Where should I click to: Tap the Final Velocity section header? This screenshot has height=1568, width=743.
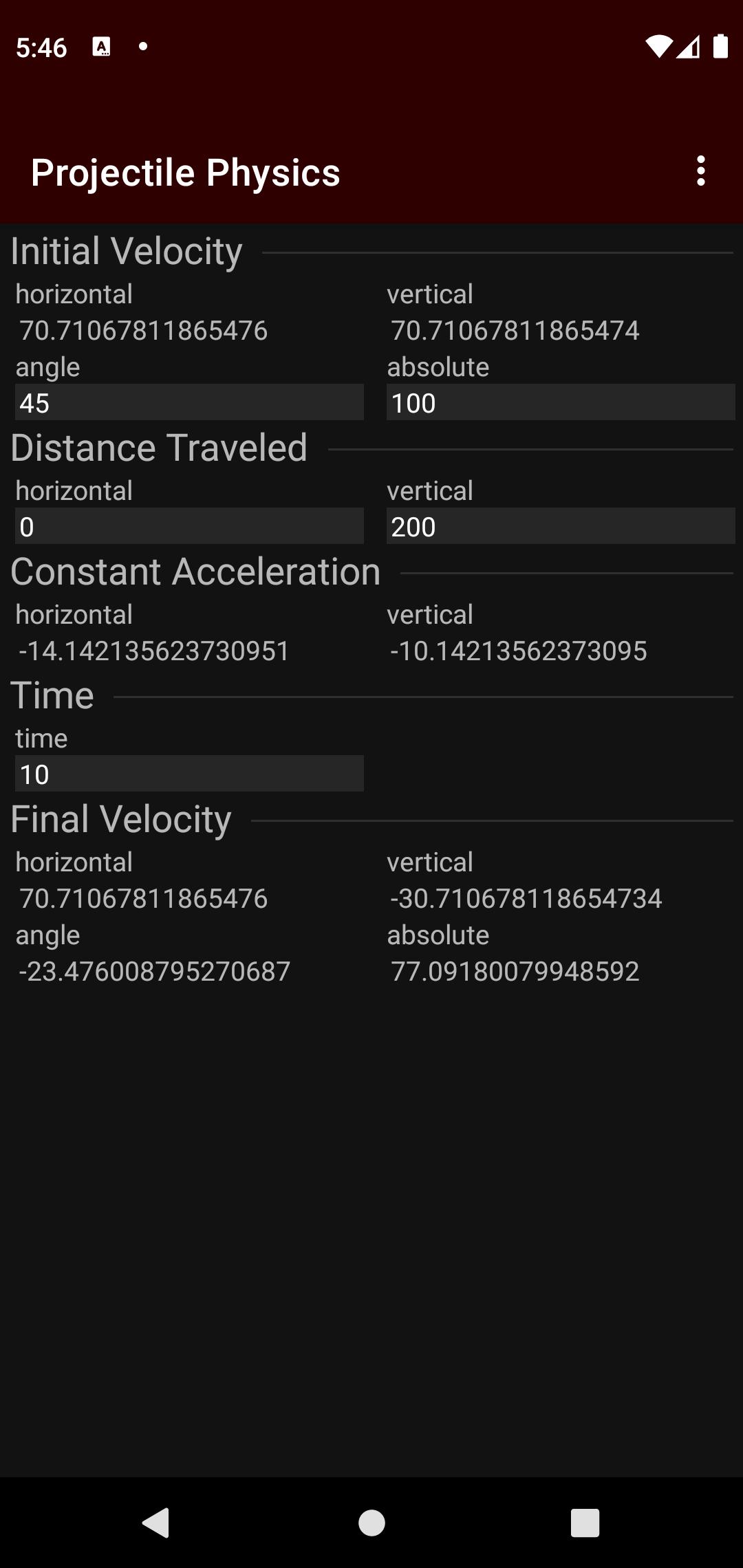122,818
